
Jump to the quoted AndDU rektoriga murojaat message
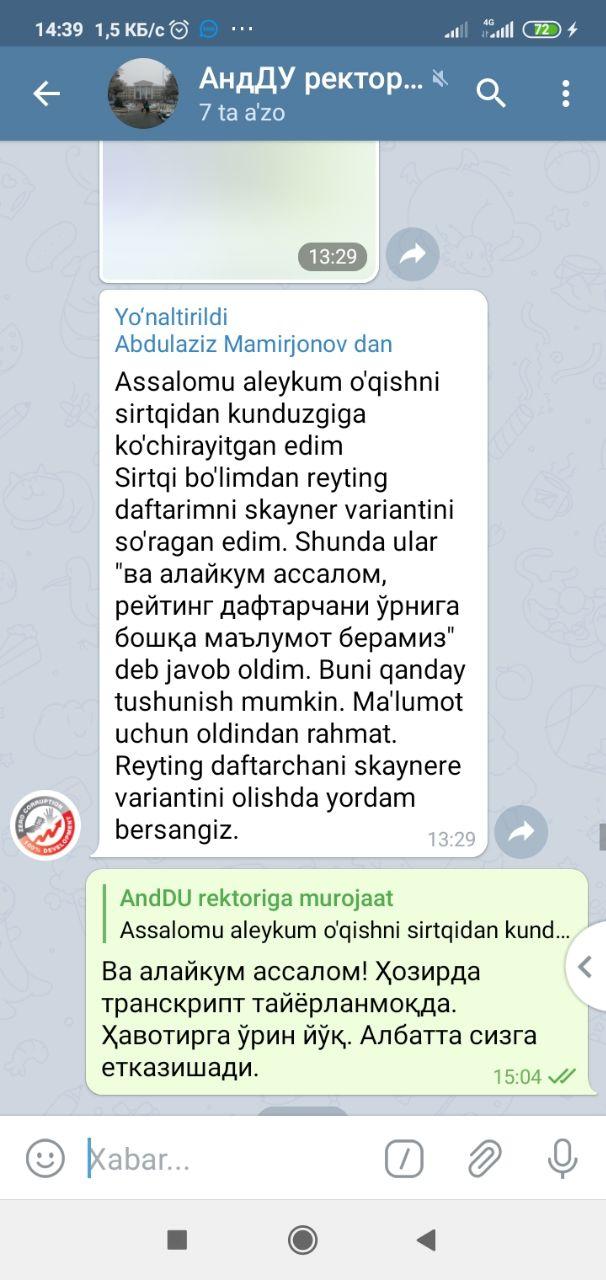pyautogui.click(x=340, y=913)
